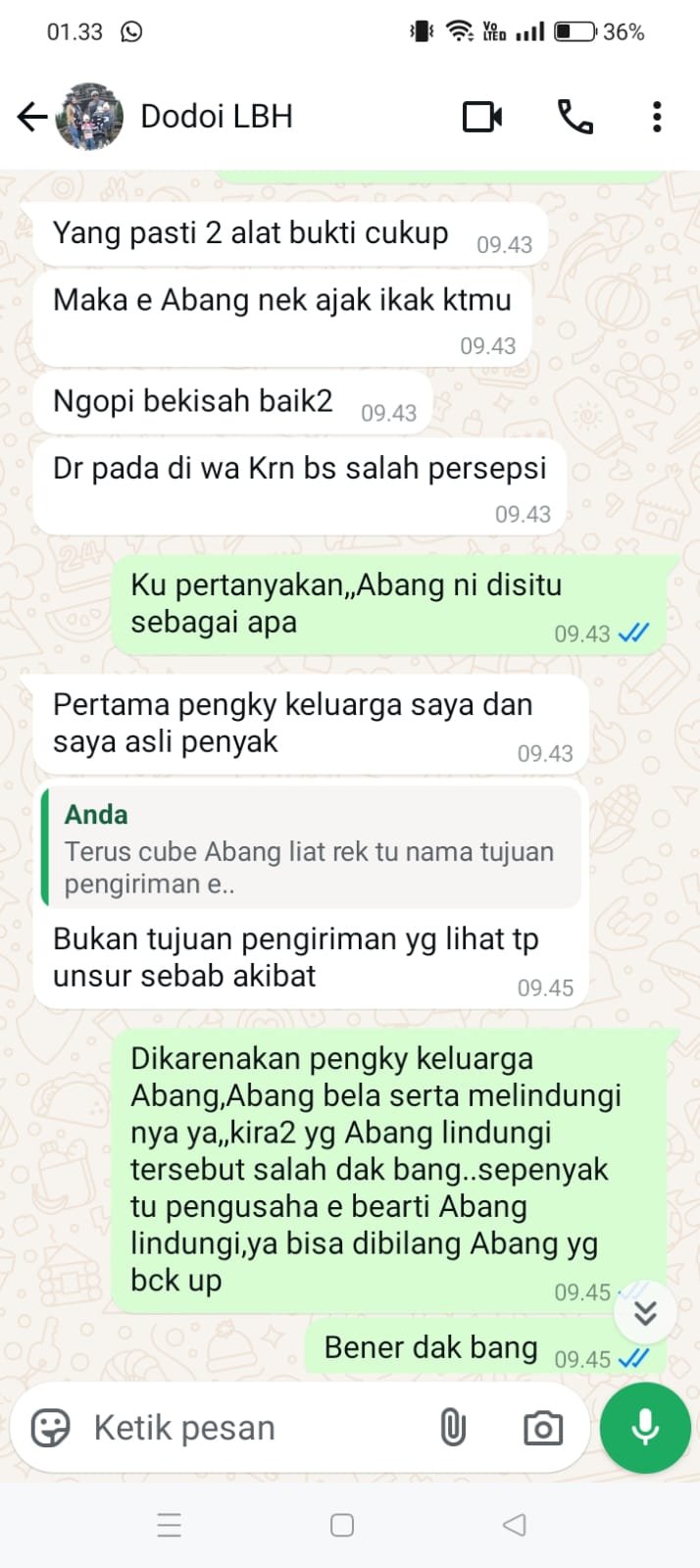Open the emoji and sticker picker
This screenshot has height=1568, width=700.
(50, 1428)
